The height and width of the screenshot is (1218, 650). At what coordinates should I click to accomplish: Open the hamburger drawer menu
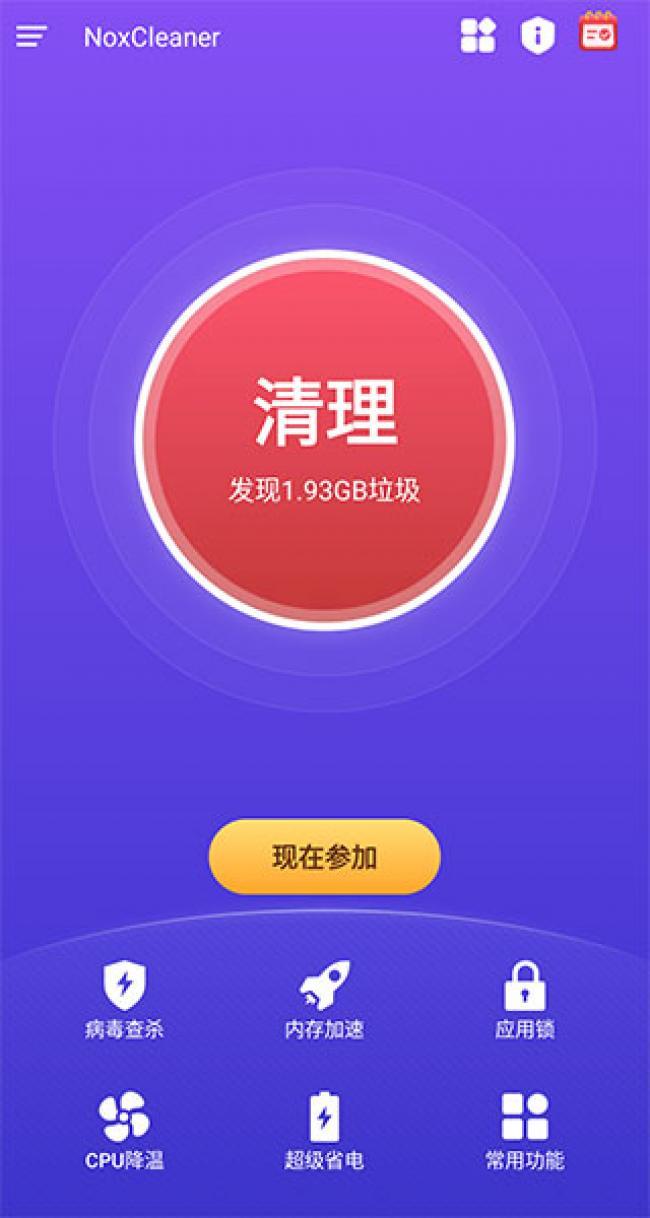click(31, 37)
